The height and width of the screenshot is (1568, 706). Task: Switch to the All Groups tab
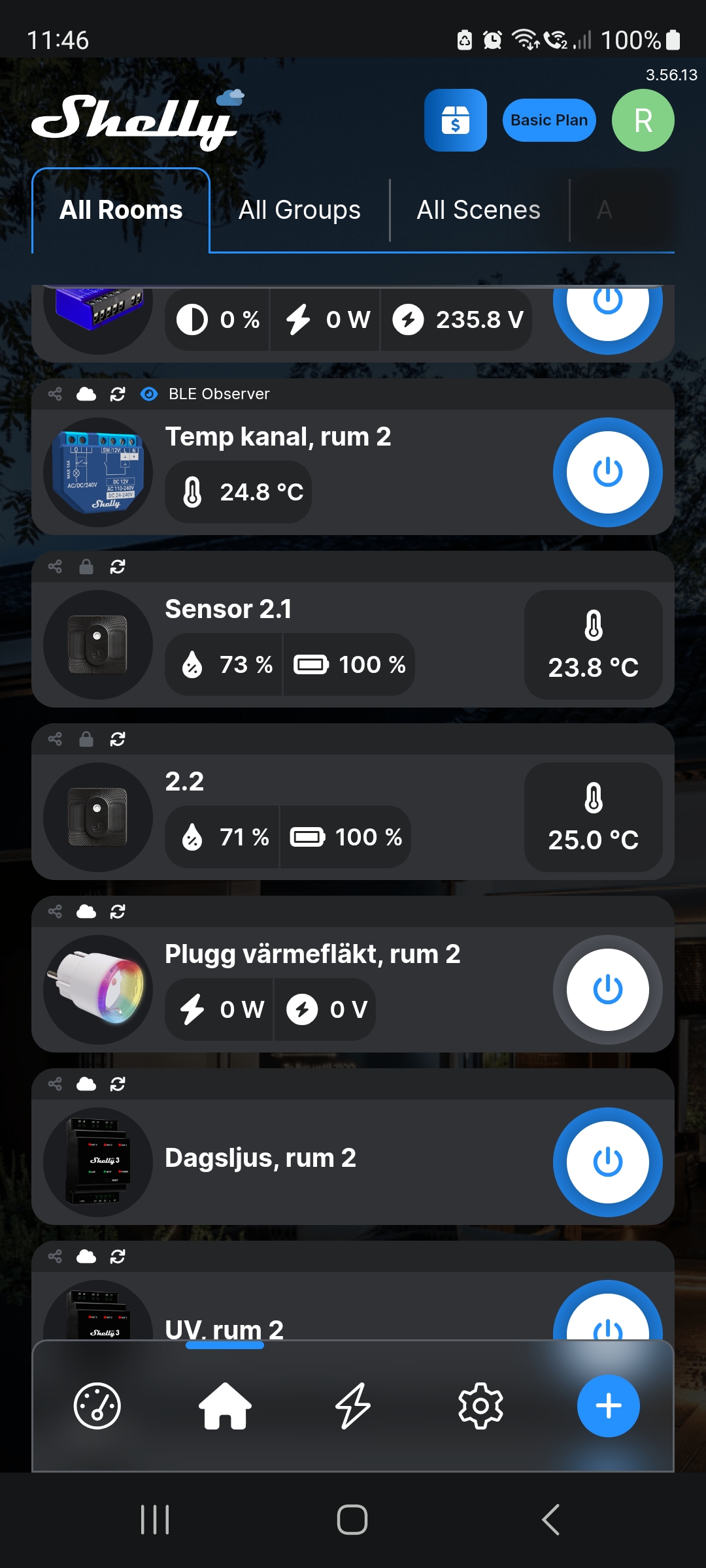[x=299, y=210]
